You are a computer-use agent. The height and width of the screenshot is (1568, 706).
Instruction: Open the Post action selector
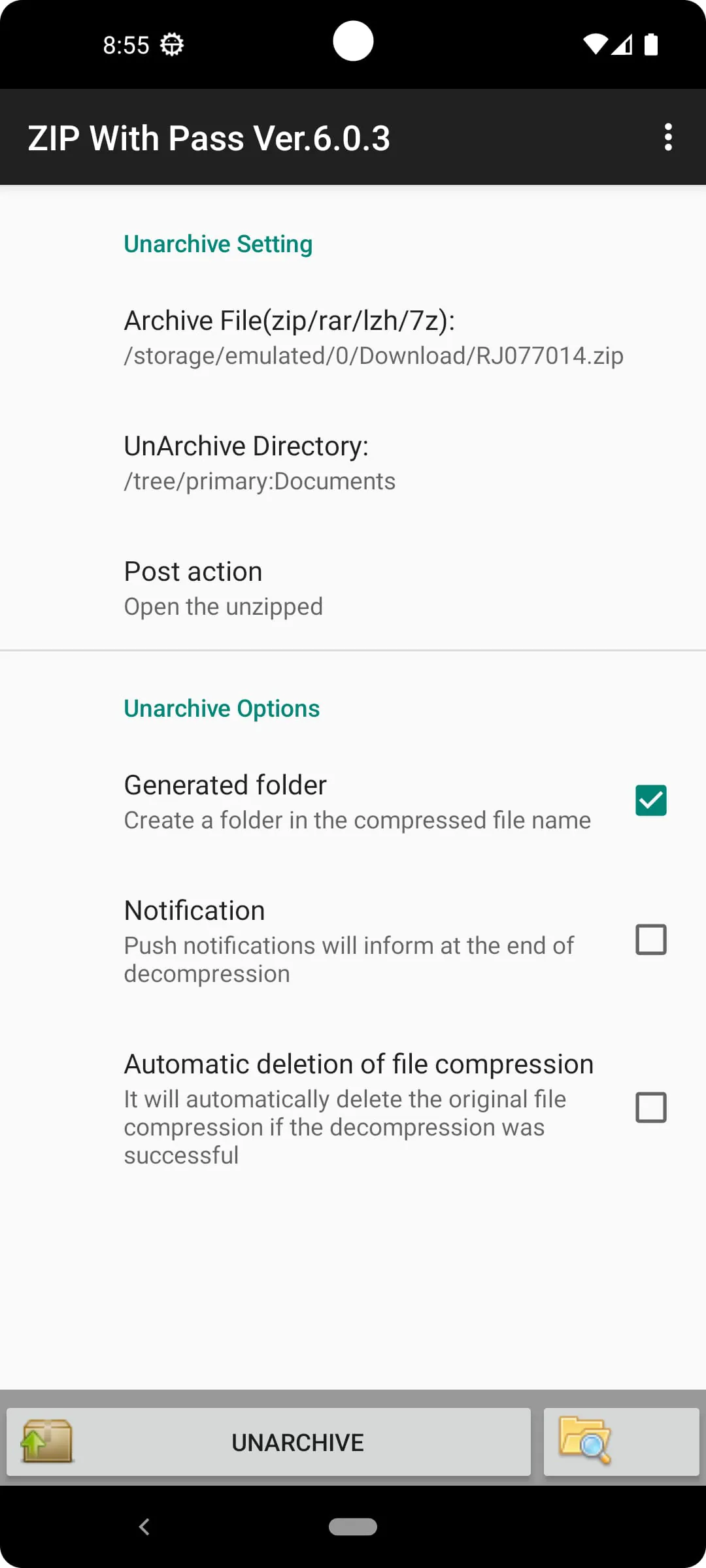tap(353, 587)
